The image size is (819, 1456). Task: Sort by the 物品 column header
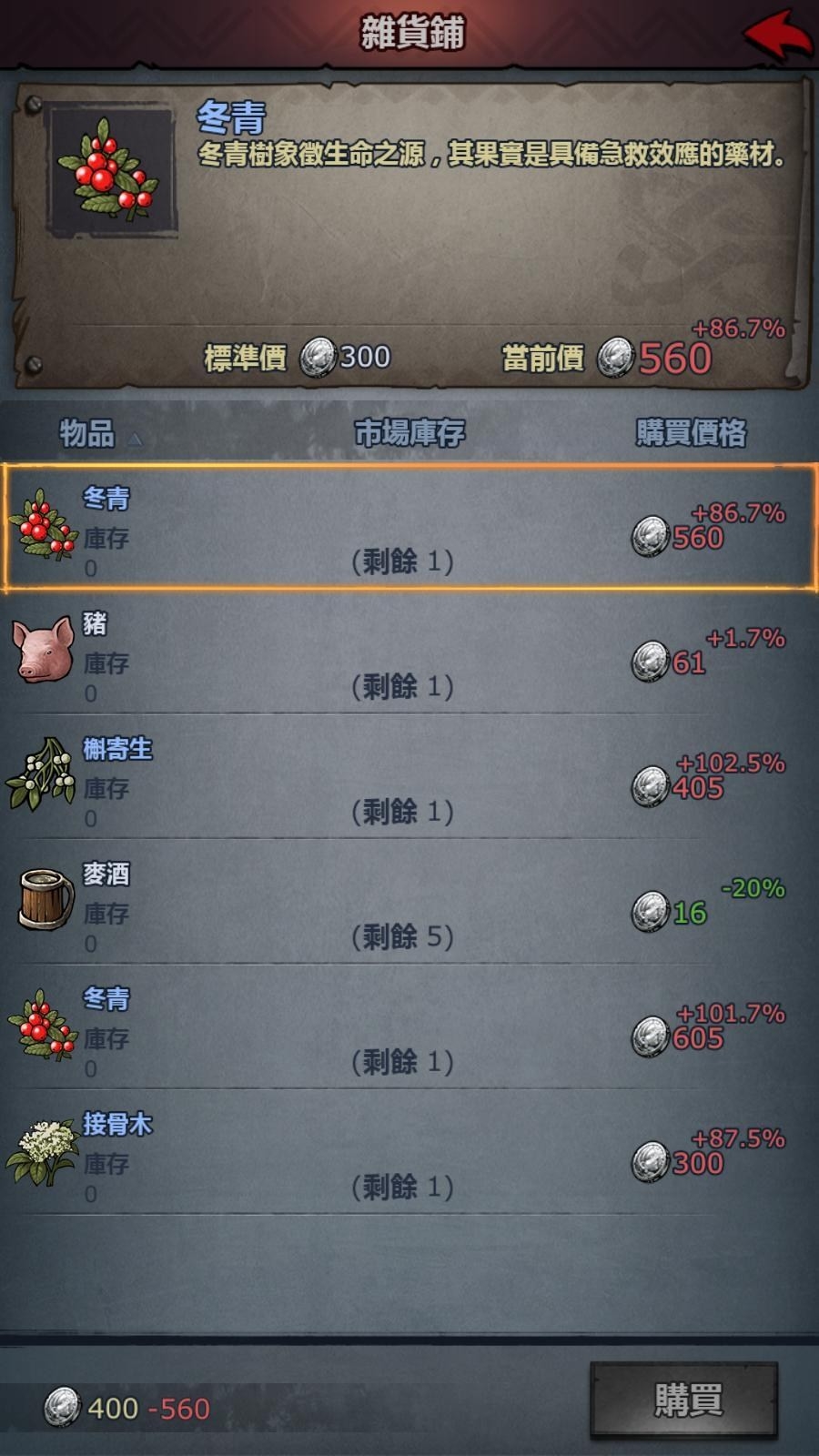[87, 433]
